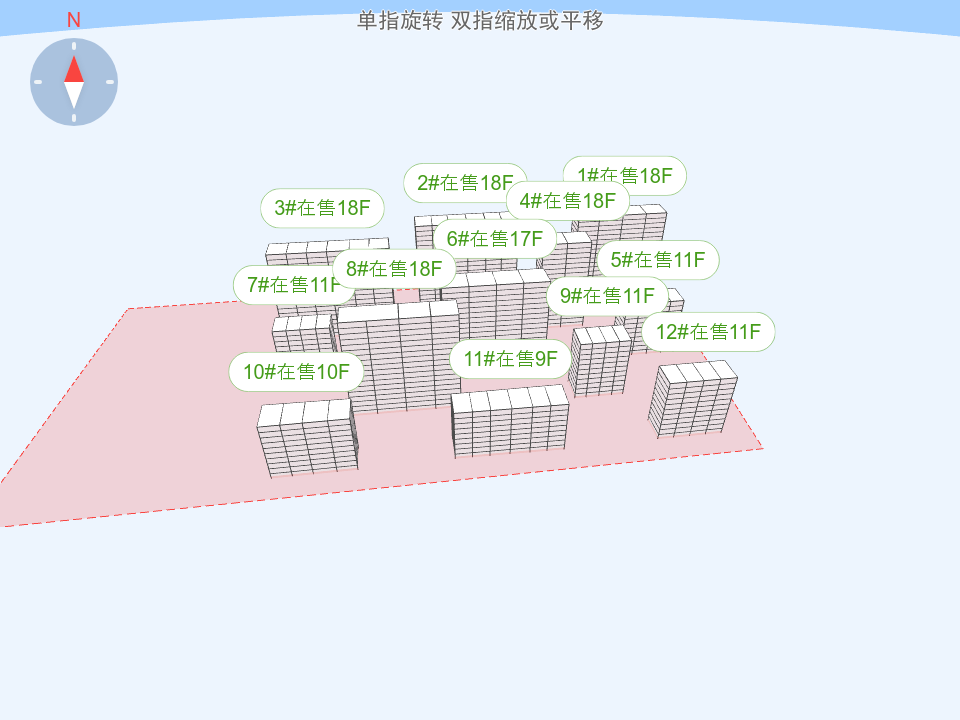Tap the compass to reset orientation
Viewport: 960px width, 720px height.
[74, 82]
